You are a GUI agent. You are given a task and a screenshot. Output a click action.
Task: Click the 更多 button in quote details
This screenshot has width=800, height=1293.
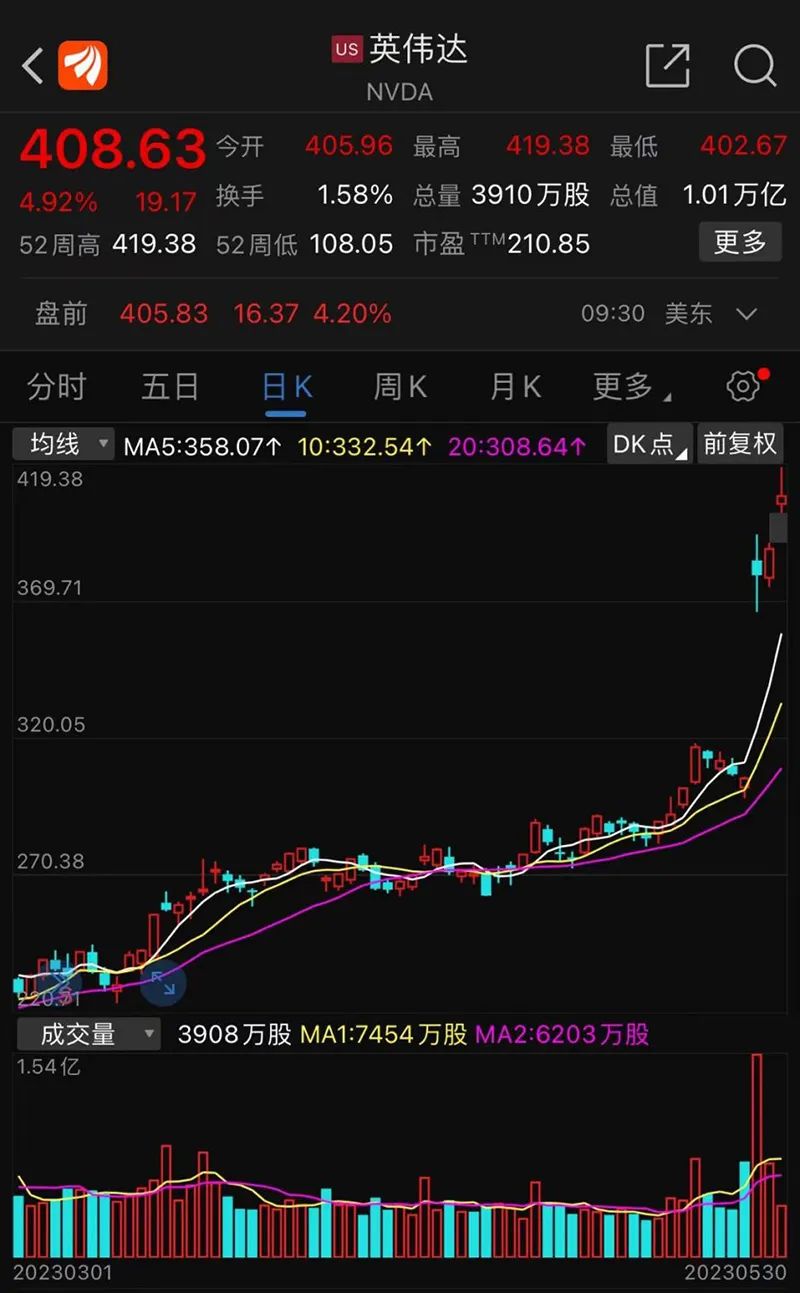(739, 242)
